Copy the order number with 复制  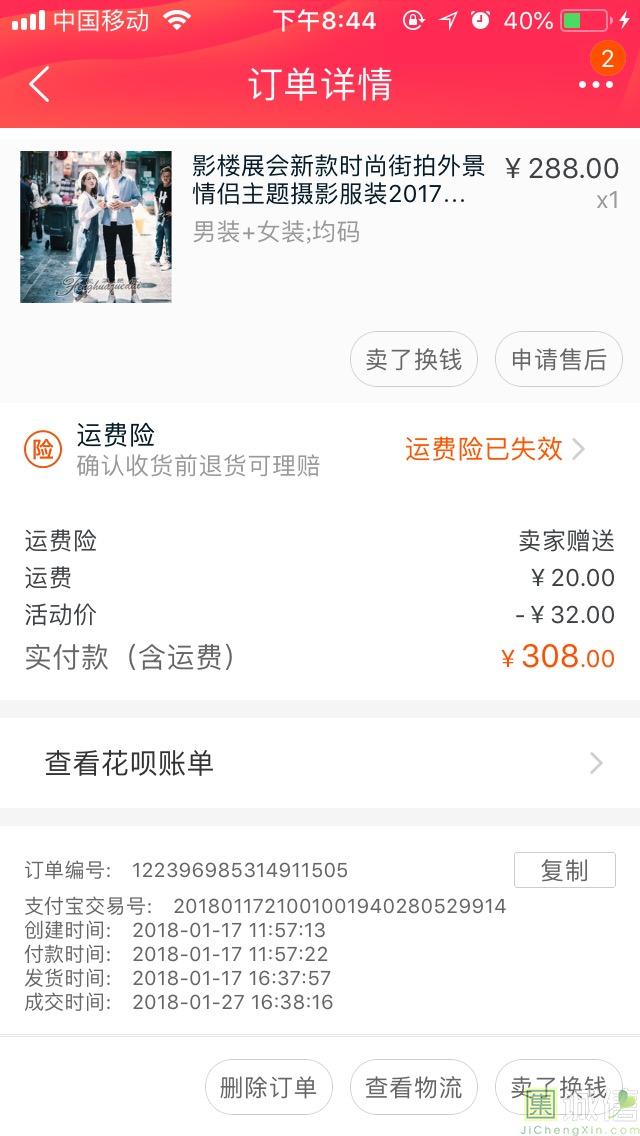point(564,870)
